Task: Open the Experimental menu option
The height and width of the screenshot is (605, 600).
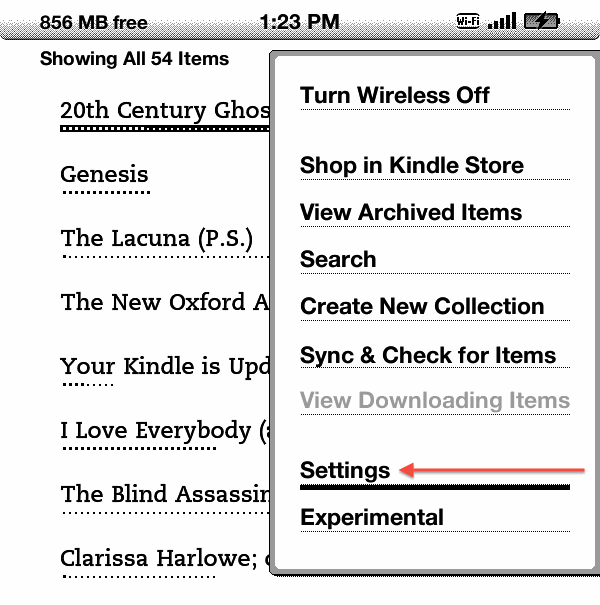Action: (372, 518)
